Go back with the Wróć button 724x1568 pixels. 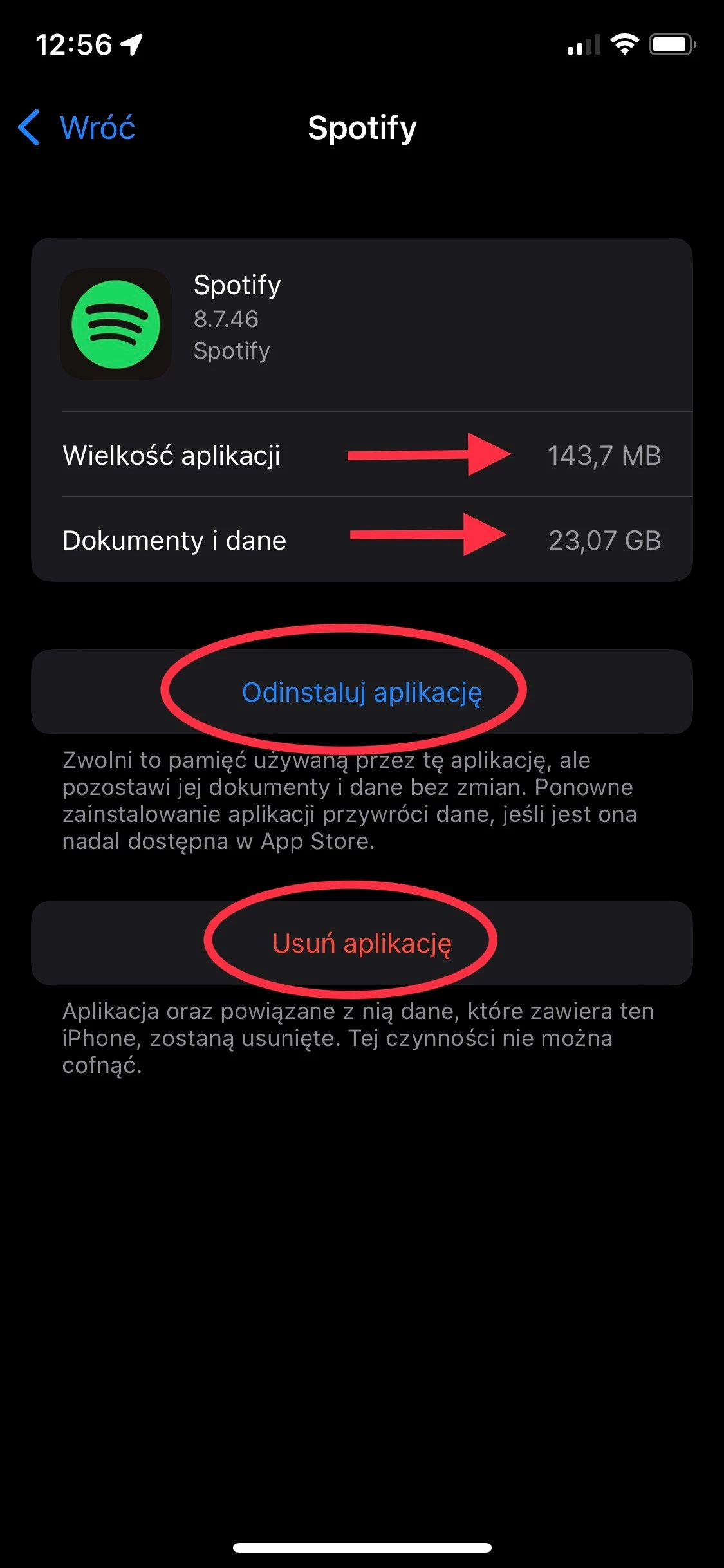[77, 127]
